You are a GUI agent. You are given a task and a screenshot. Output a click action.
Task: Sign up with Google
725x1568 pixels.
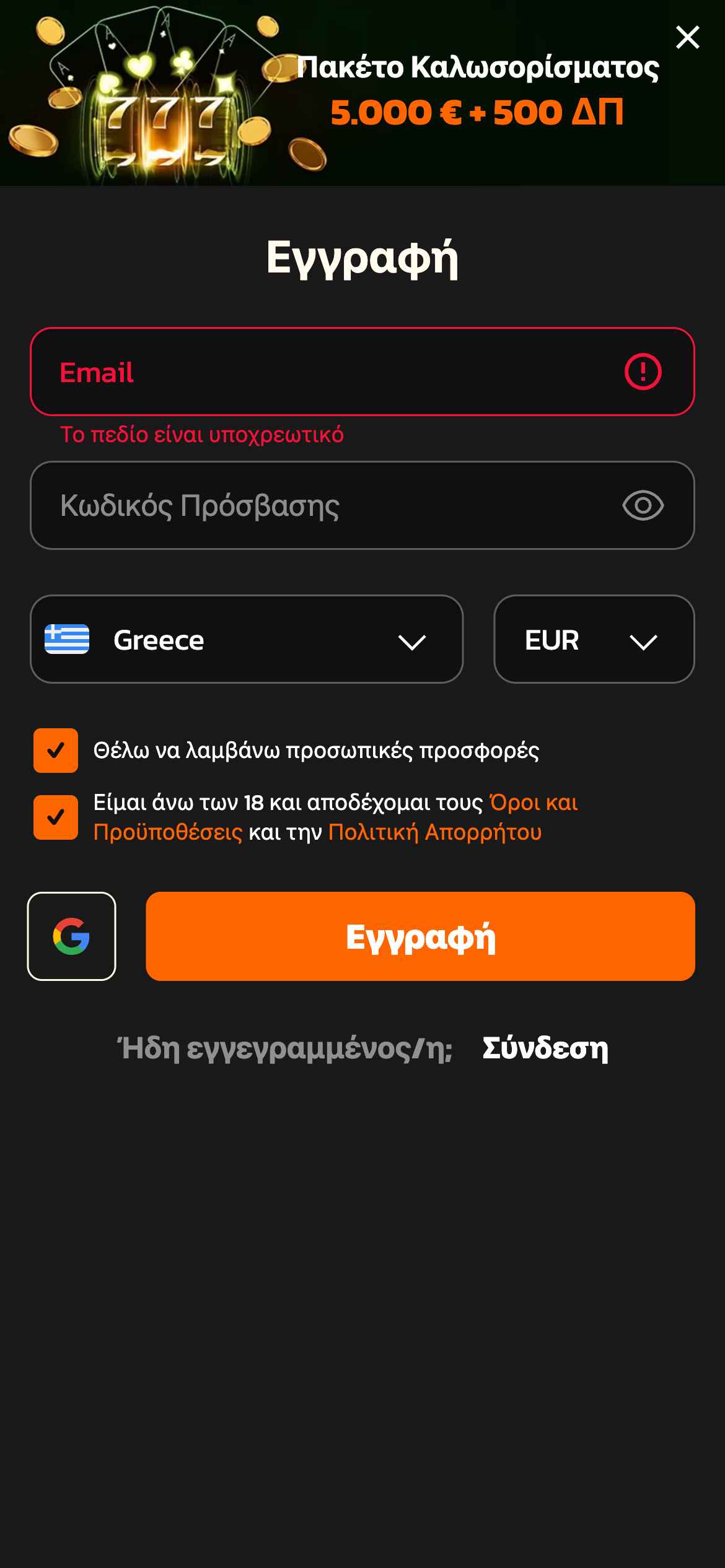tap(71, 936)
